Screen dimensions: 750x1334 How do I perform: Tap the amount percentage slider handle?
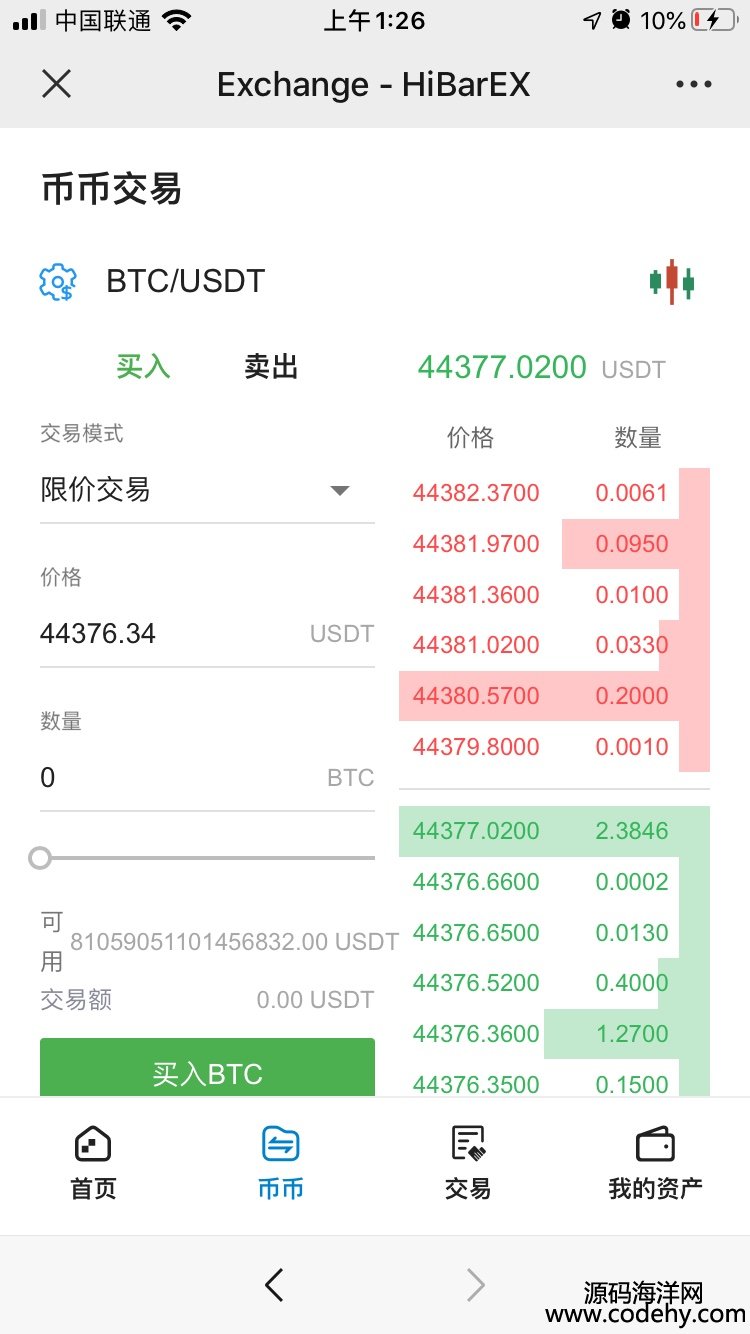point(40,858)
